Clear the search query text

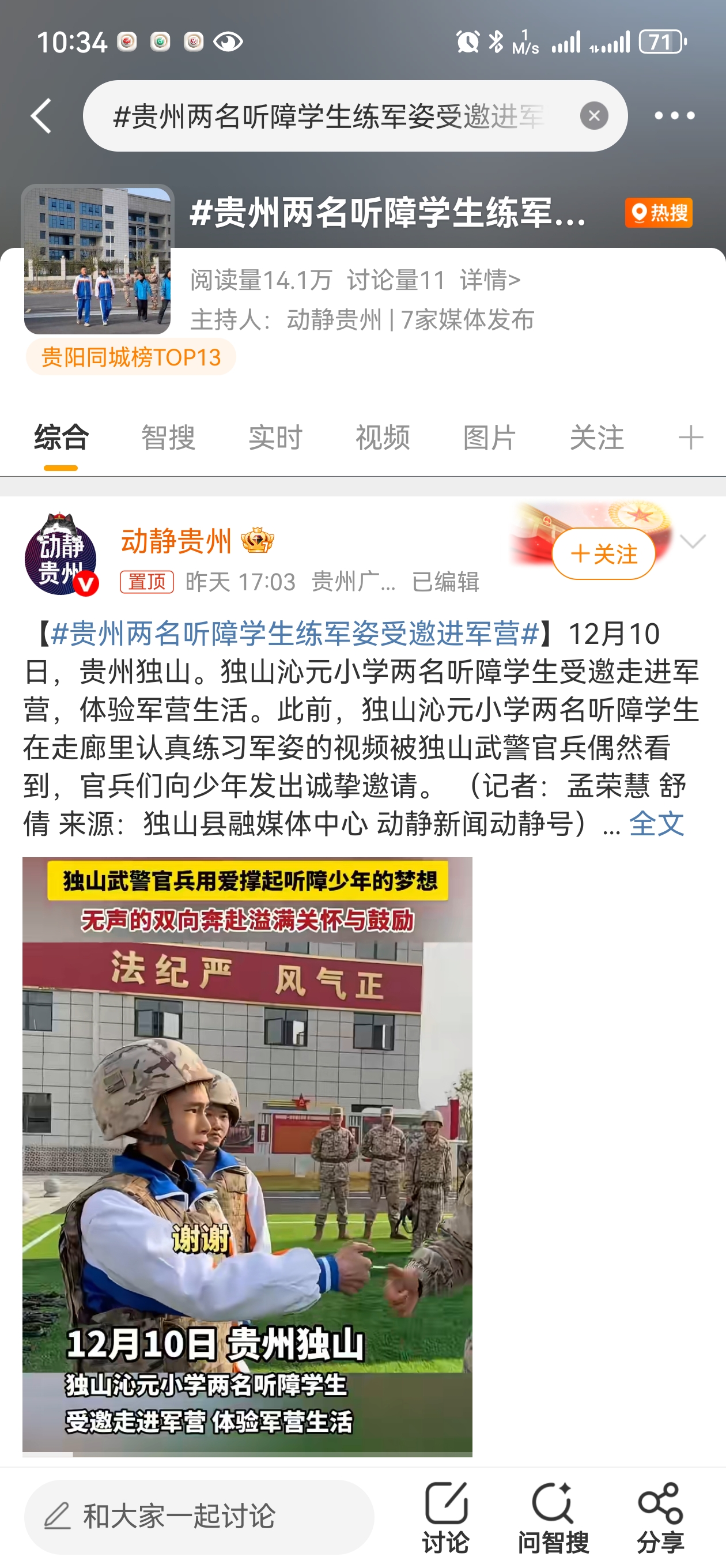[x=594, y=116]
